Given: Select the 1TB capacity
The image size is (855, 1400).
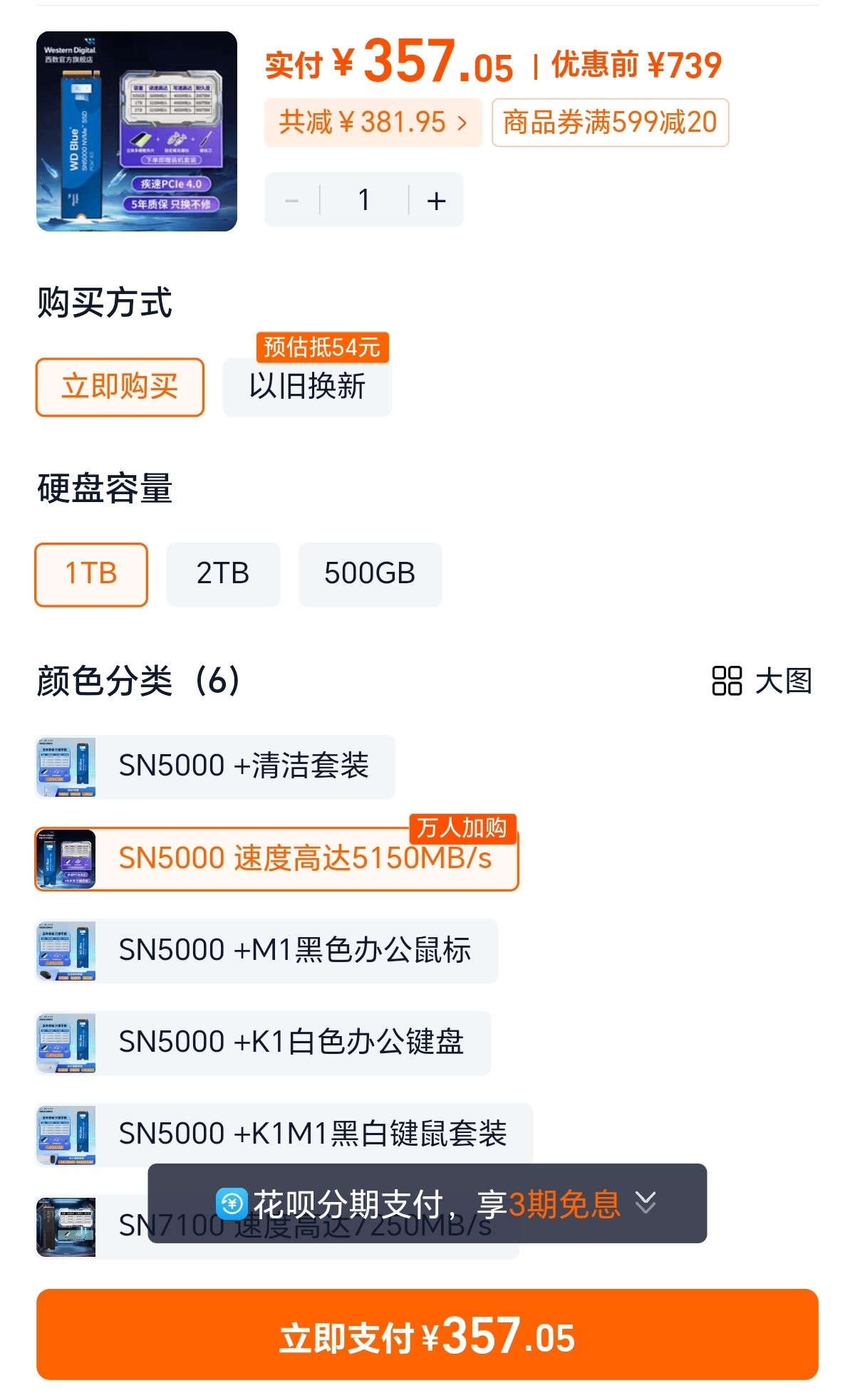Looking at the screenshot, I should [x=91, y=574].
